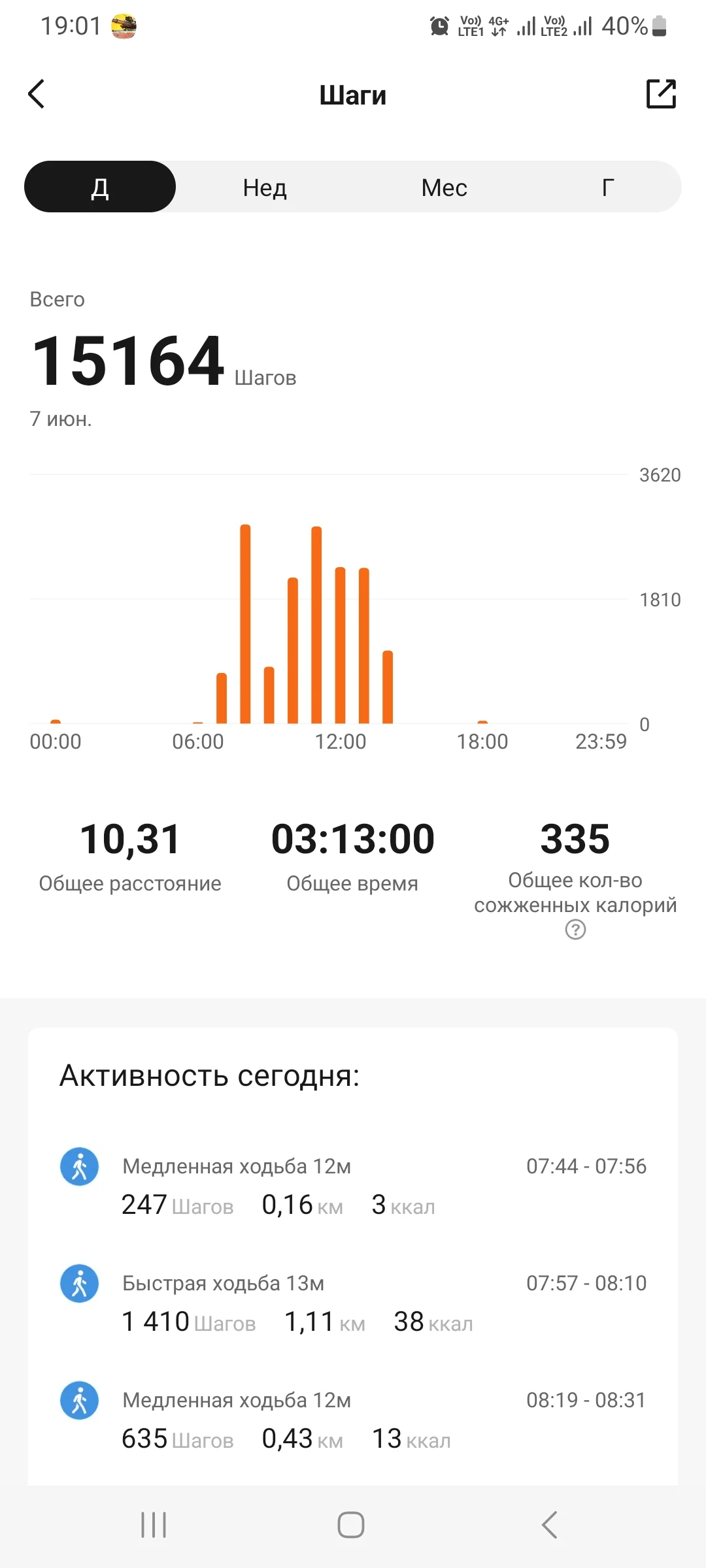Open the calories help question mark icon
This screenshot has width=706, height=1568.
tap(575, 928)
